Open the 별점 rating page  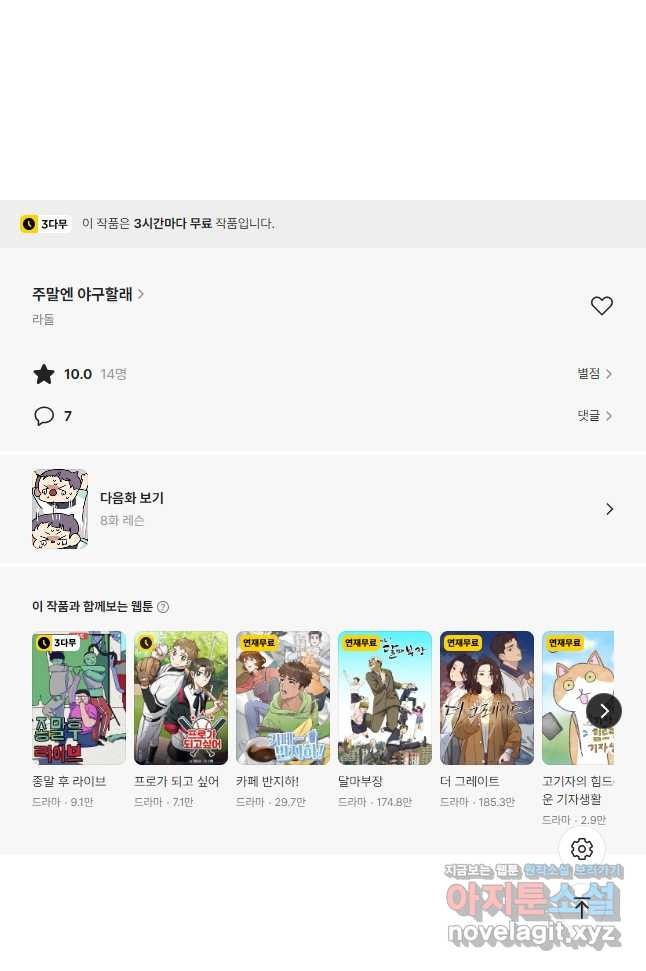click(594, 374)
